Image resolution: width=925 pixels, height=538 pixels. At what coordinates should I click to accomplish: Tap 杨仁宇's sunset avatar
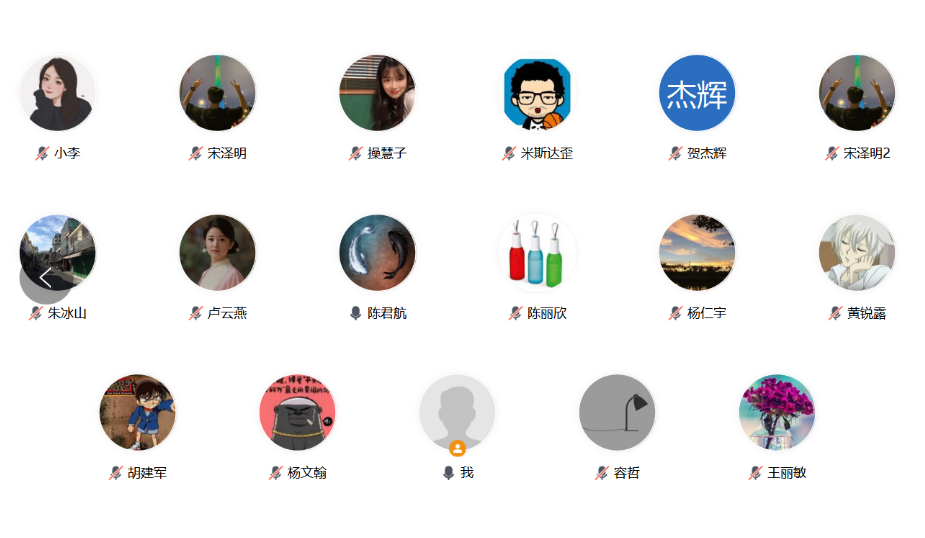[x=697, y=253]
